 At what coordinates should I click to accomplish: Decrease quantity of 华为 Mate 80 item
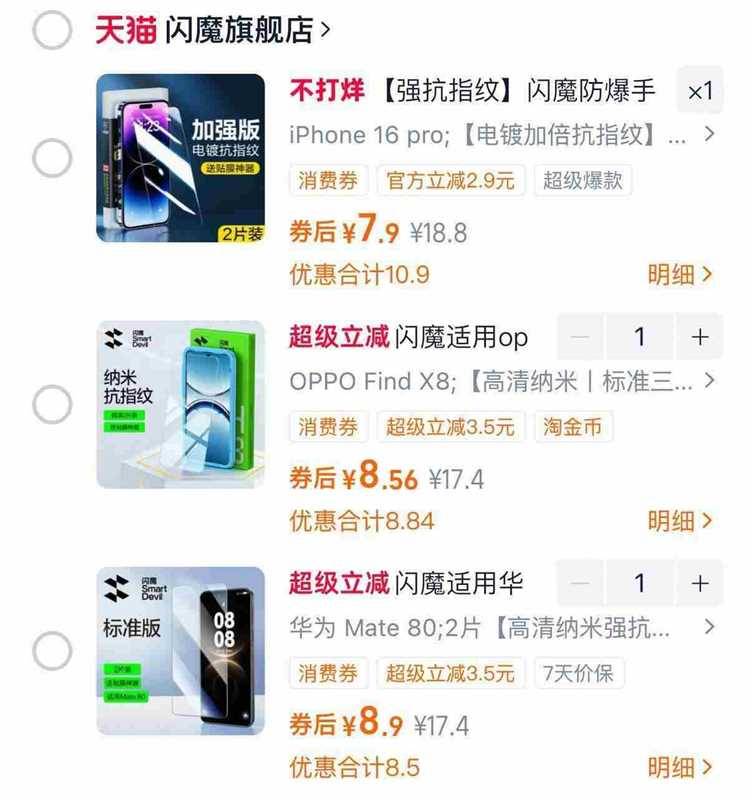tap(580, 583)
